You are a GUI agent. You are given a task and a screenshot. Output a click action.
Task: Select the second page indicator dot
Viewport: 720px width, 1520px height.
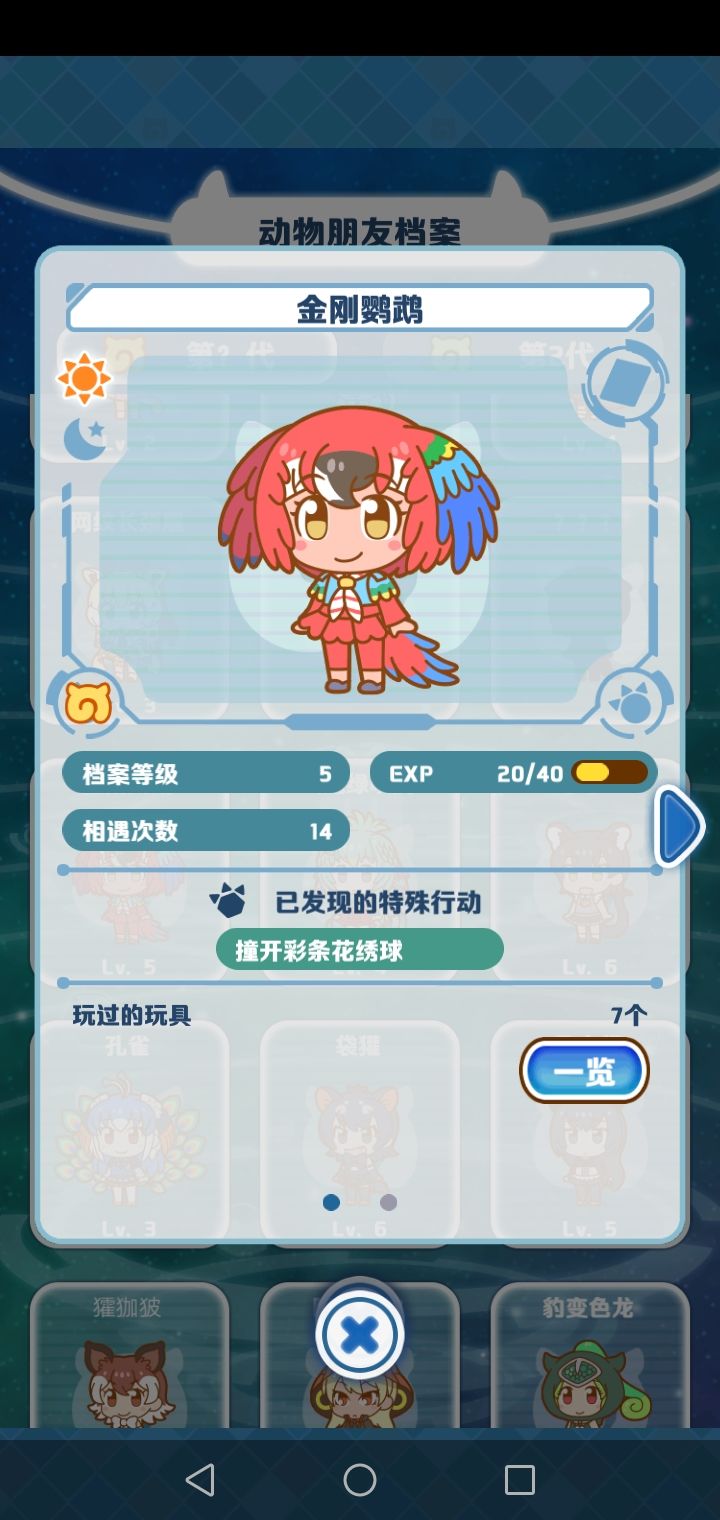[x=389, y=1202]
